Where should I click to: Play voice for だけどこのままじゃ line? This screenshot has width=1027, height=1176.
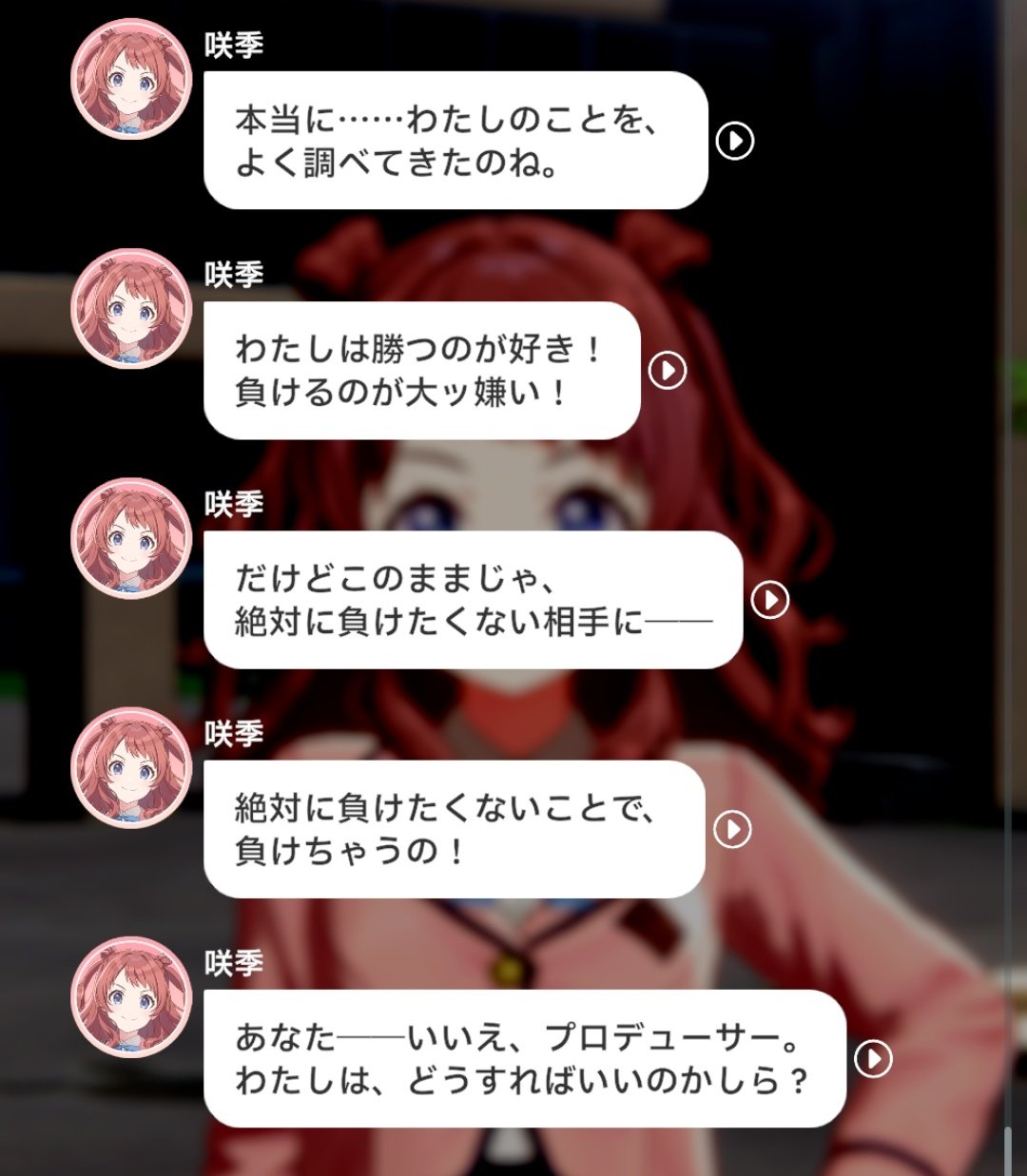pos(769,600)
